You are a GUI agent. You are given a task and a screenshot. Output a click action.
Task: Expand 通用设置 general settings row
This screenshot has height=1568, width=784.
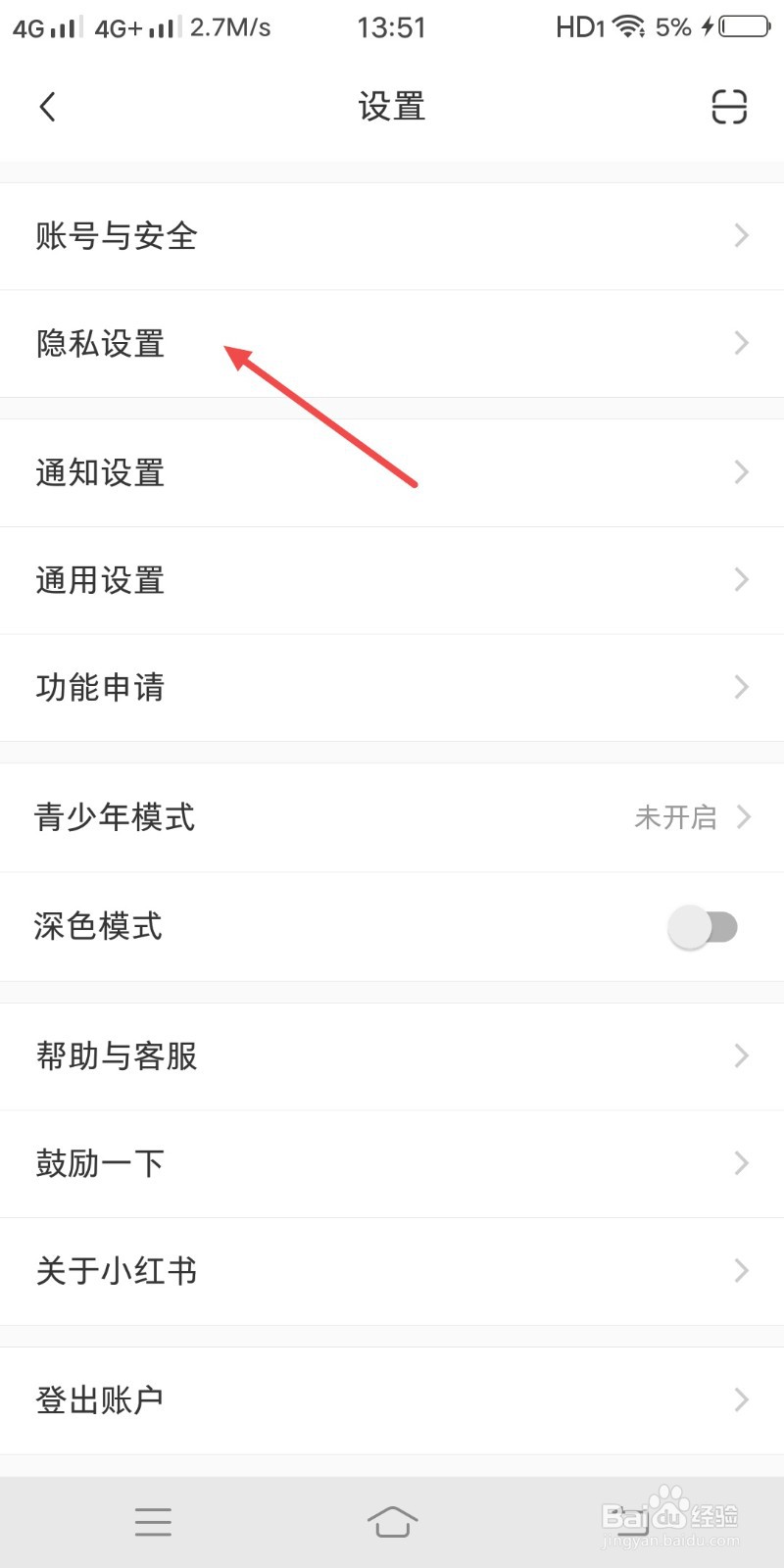[x=392, y=580]
